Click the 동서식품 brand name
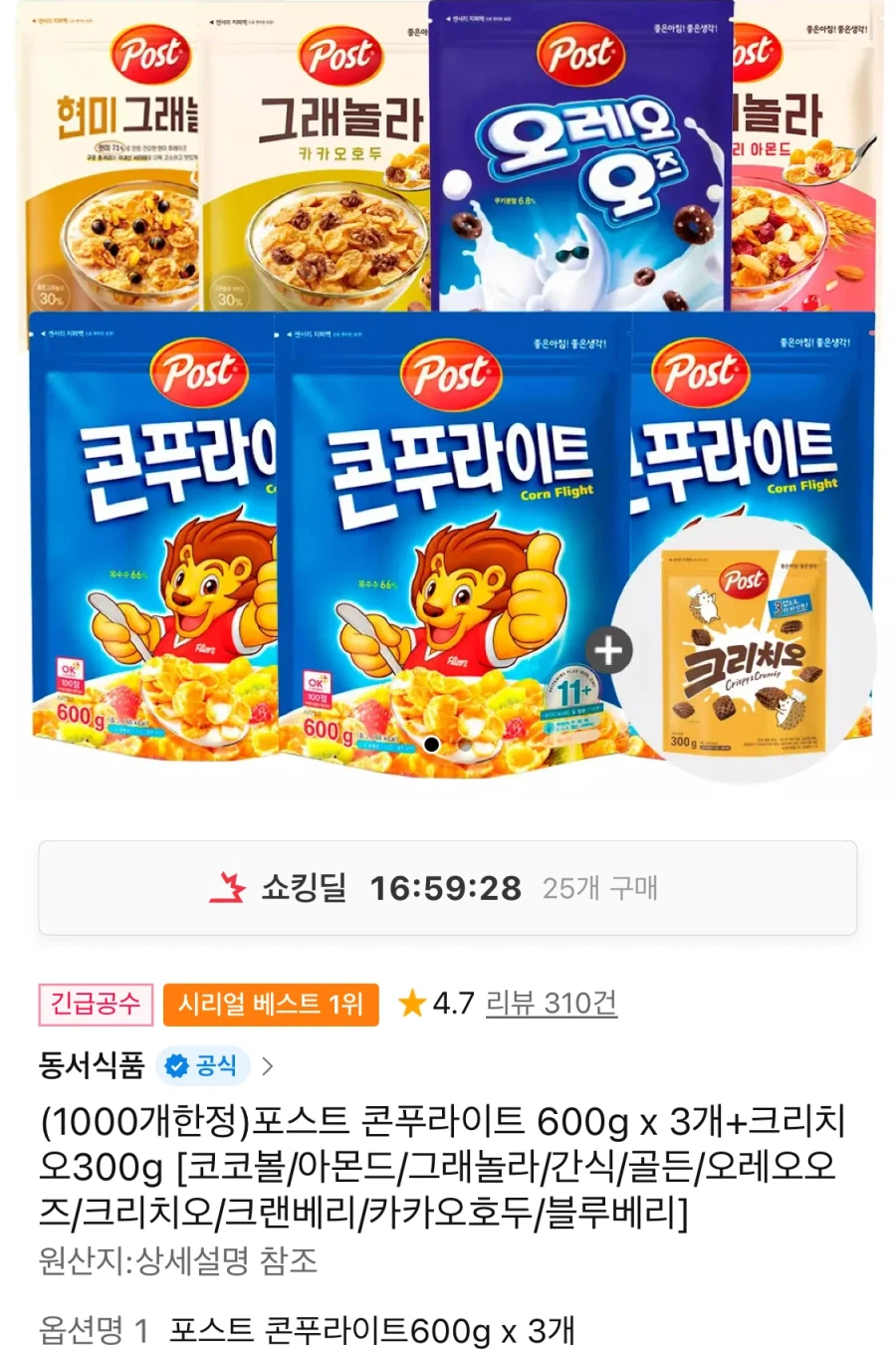 pos(95,1065)
